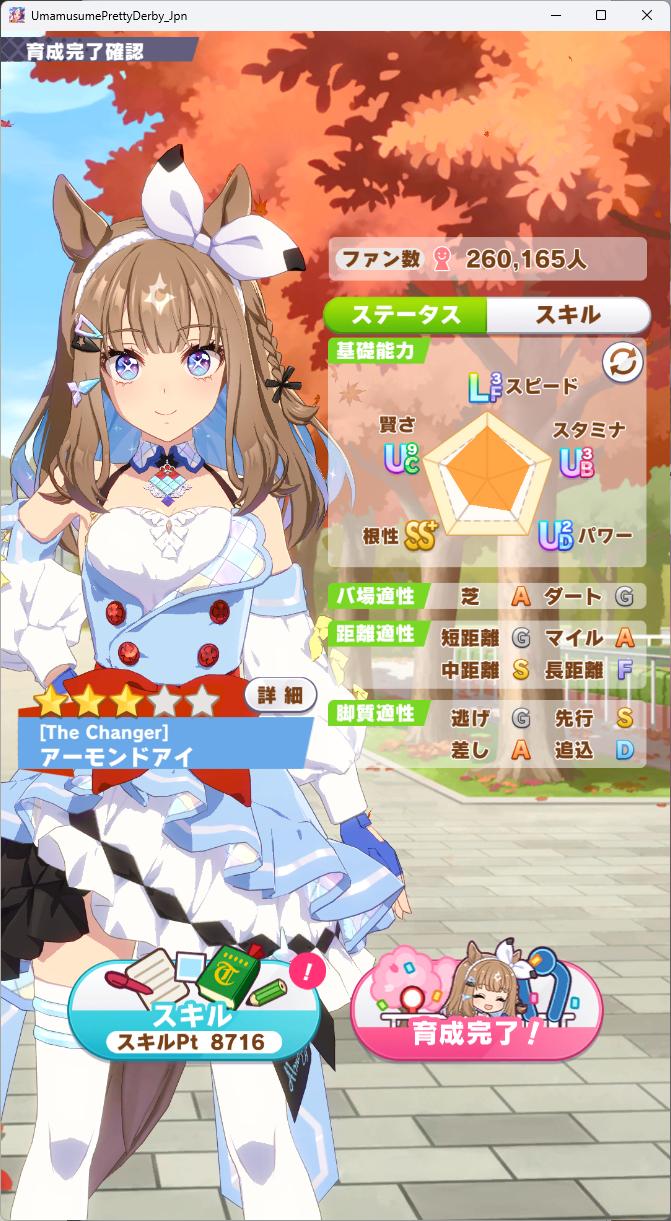
Task: Open the 詳細 details button
Action: click(280, 696)
